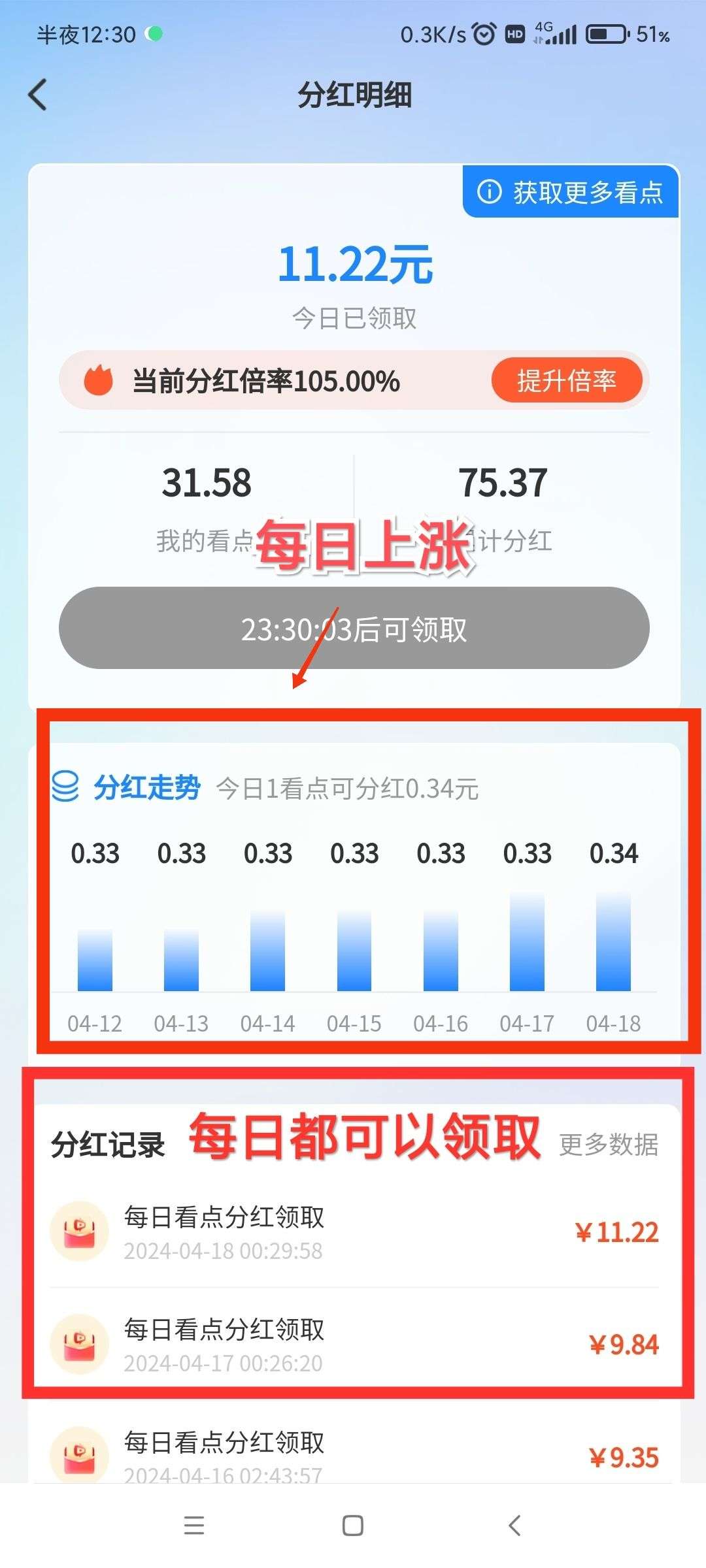Open the system recent apps menu
Viewport: 706px width, 1568px height.
[194, 1526]
